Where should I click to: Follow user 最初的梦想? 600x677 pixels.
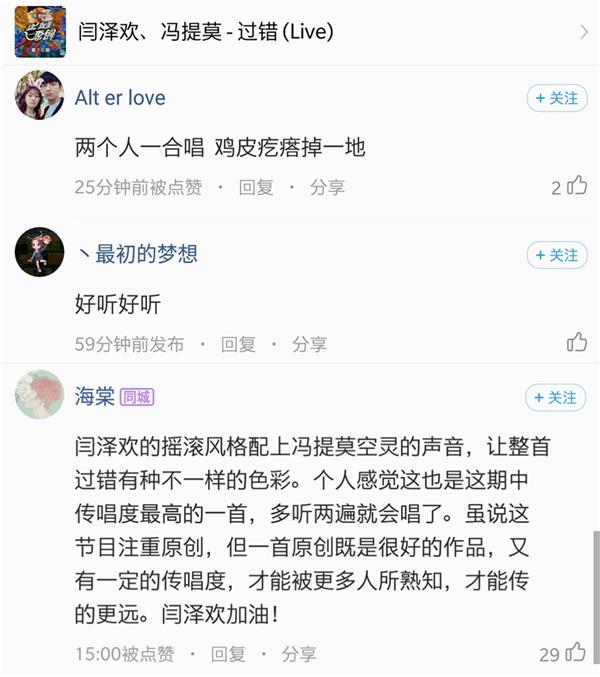[557, 255]
